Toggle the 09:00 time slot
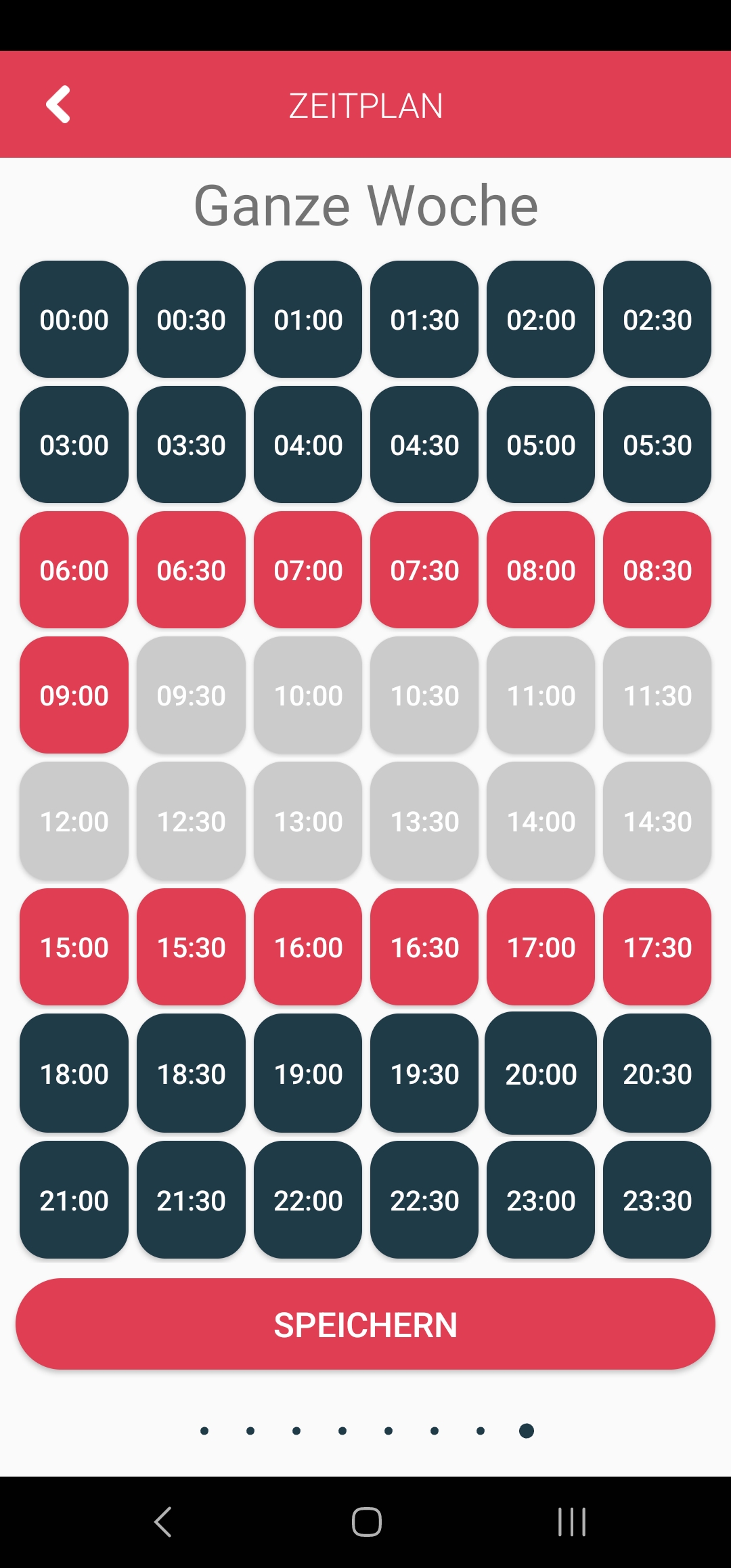 [x=74, y=695]
